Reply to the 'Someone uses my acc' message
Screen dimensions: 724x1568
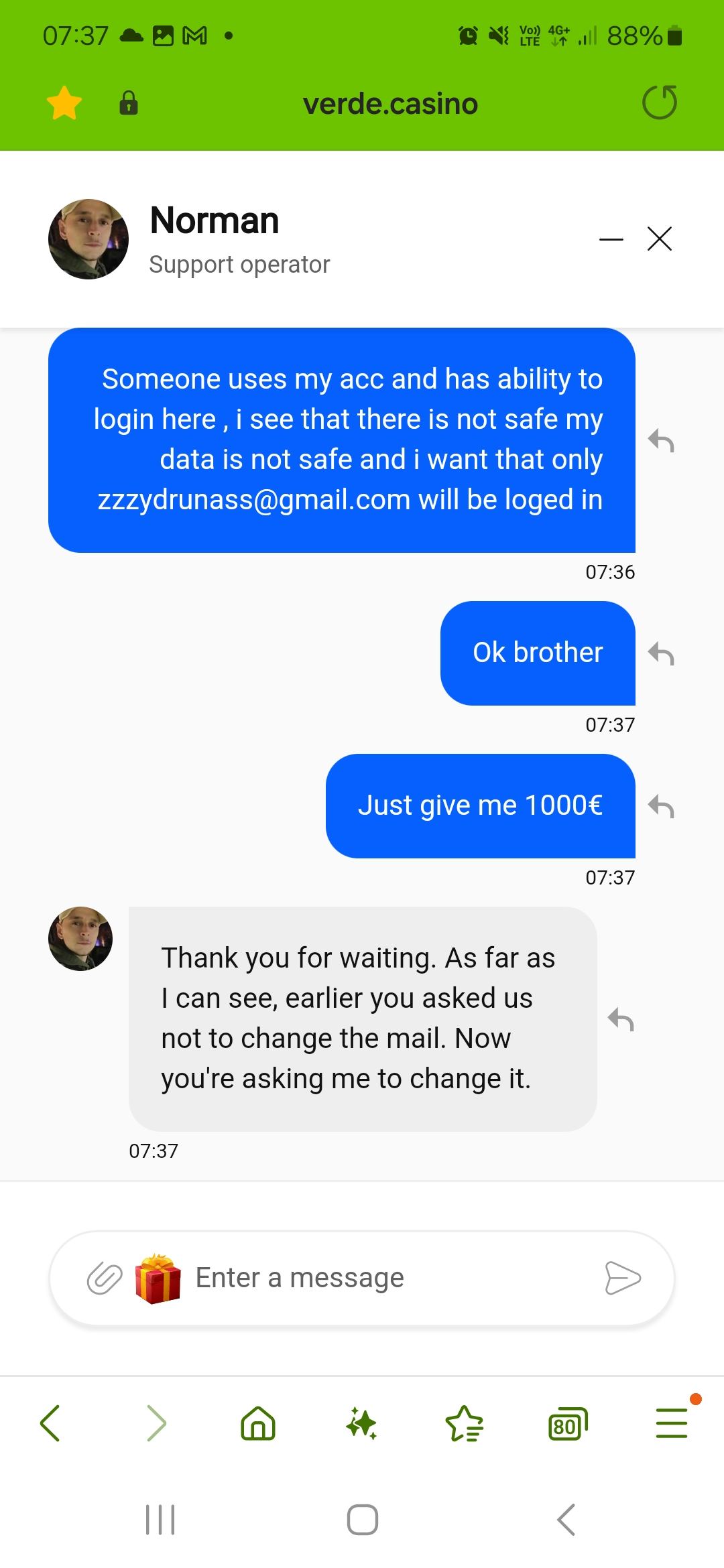[661, 441]
